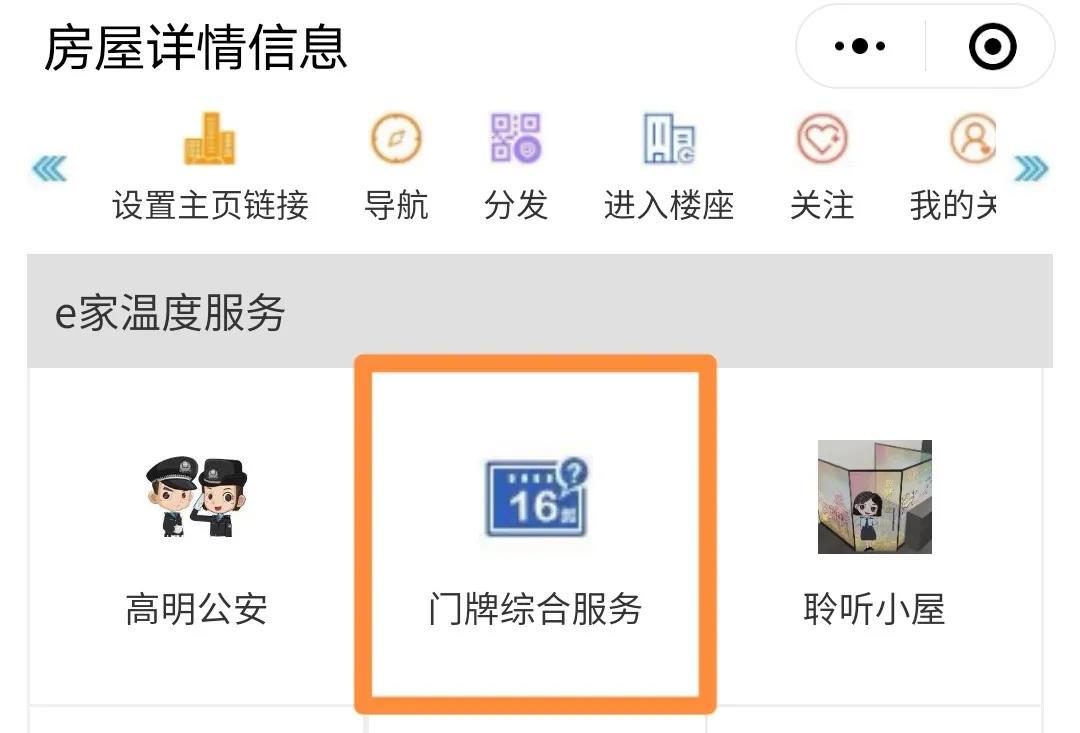The width and height of the screenshot is (1080, 733).
Task: Open 聆听小屋 service
Action: point(874,535)
